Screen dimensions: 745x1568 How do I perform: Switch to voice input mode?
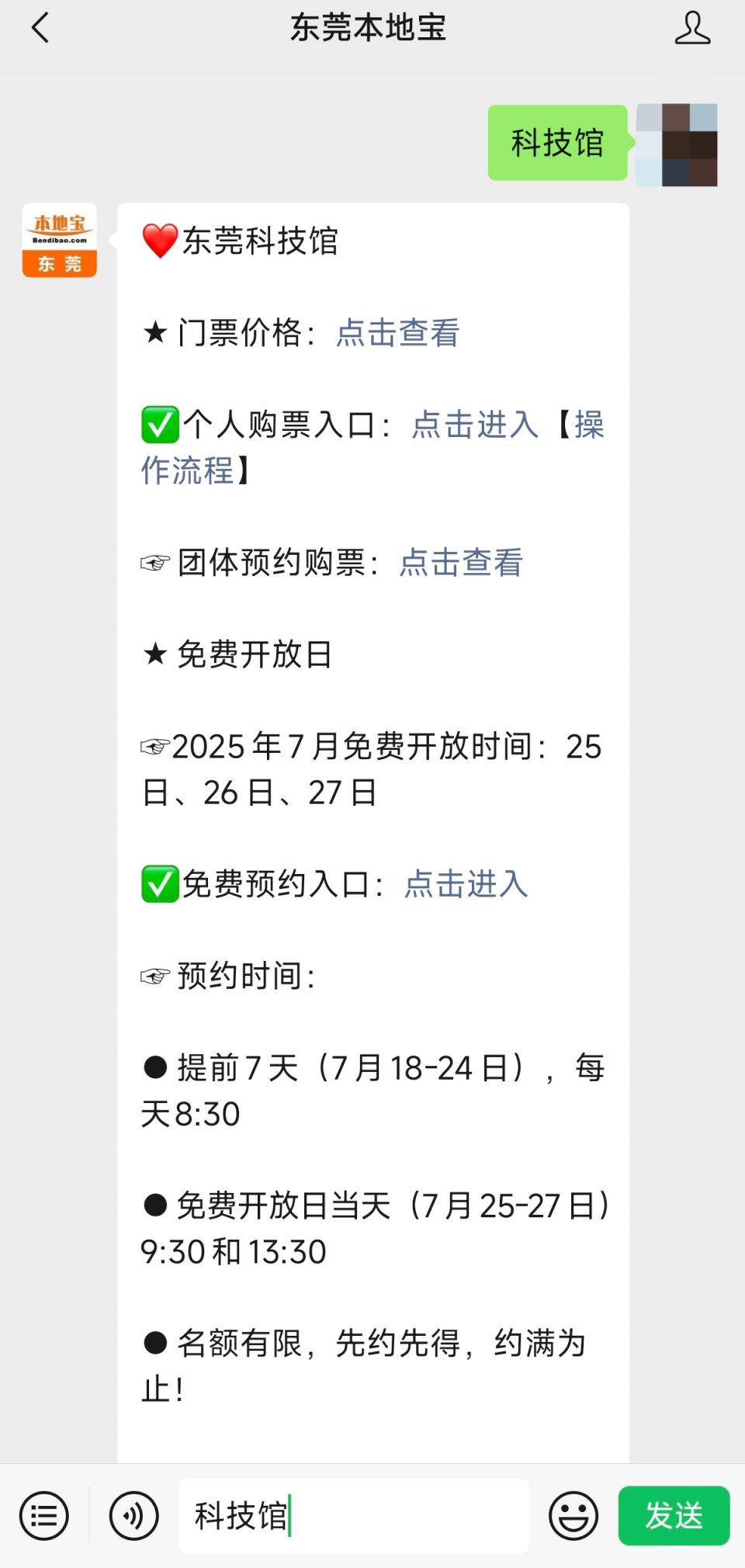tap(133, 1516)
